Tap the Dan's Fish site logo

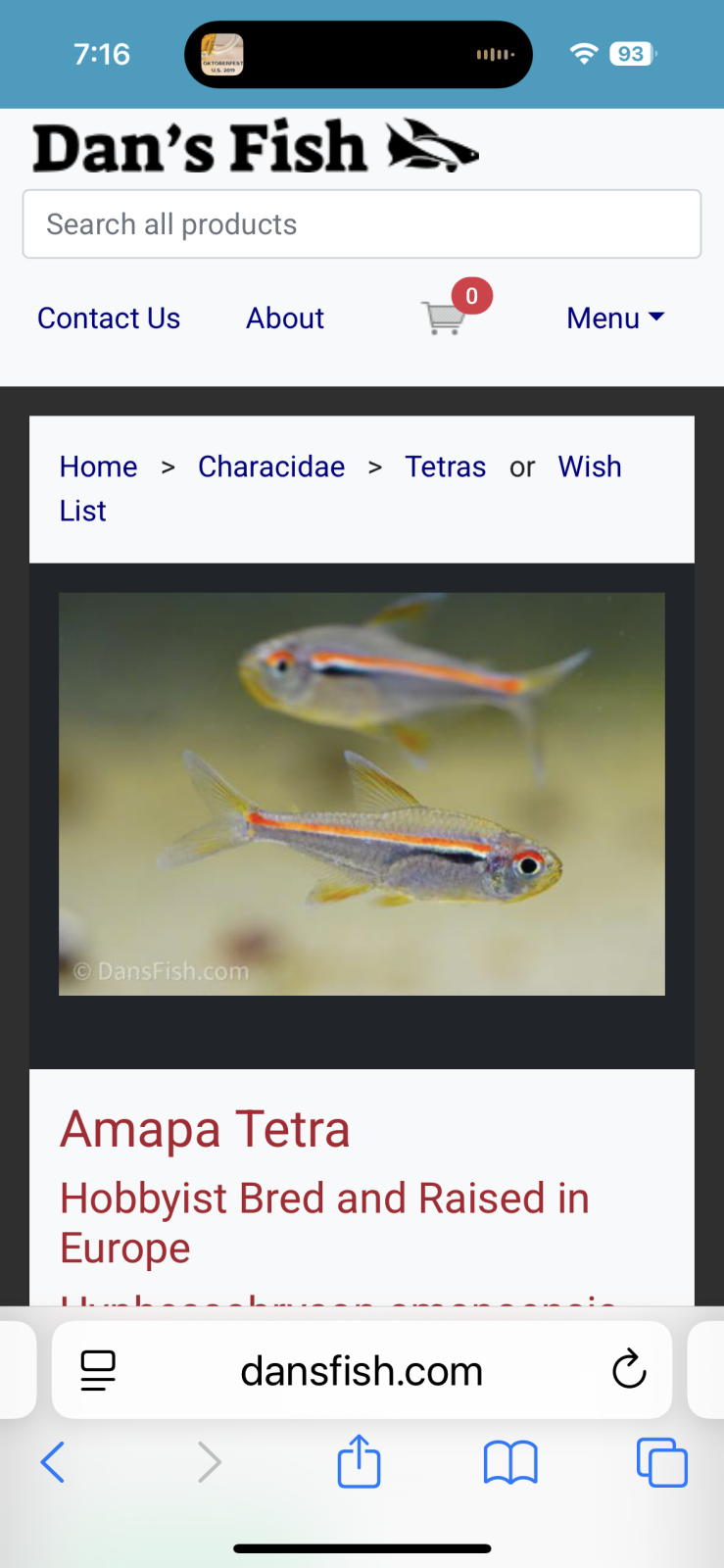pyautogui.click(x=255, y=148)
